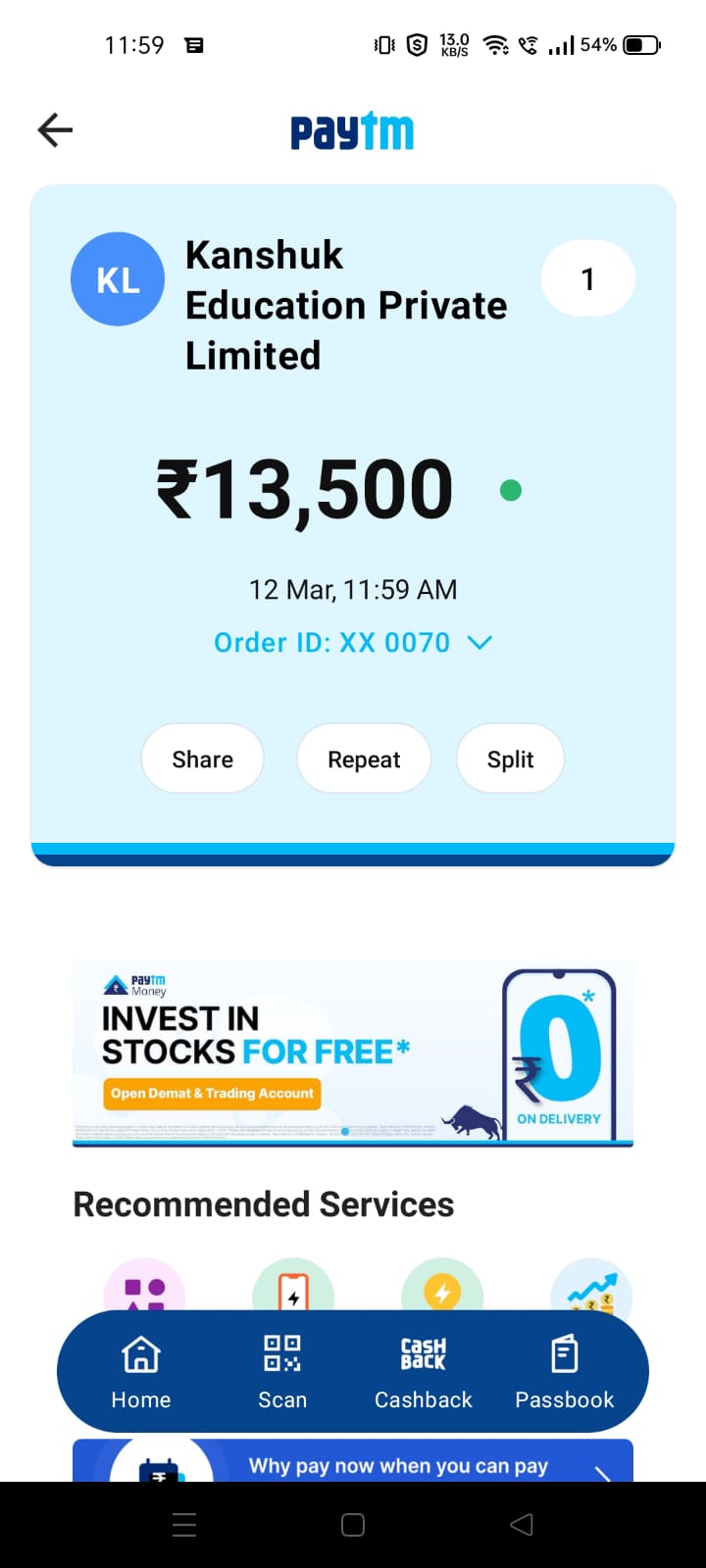Share this payment receipt
The width and height of the screenshot is (706, 1568).
coord(203,759)
